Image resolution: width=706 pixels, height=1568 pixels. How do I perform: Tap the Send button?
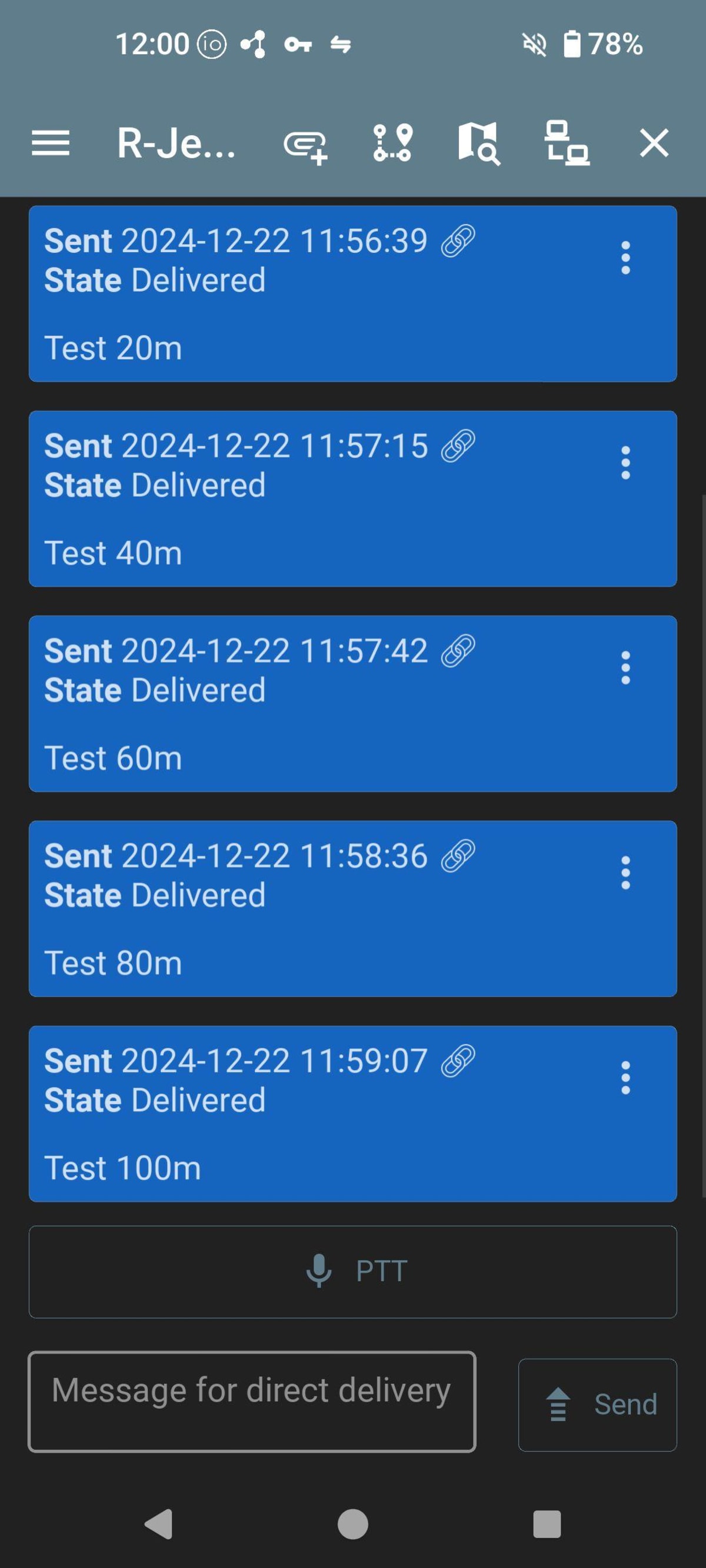click(x=597, y=1405)
